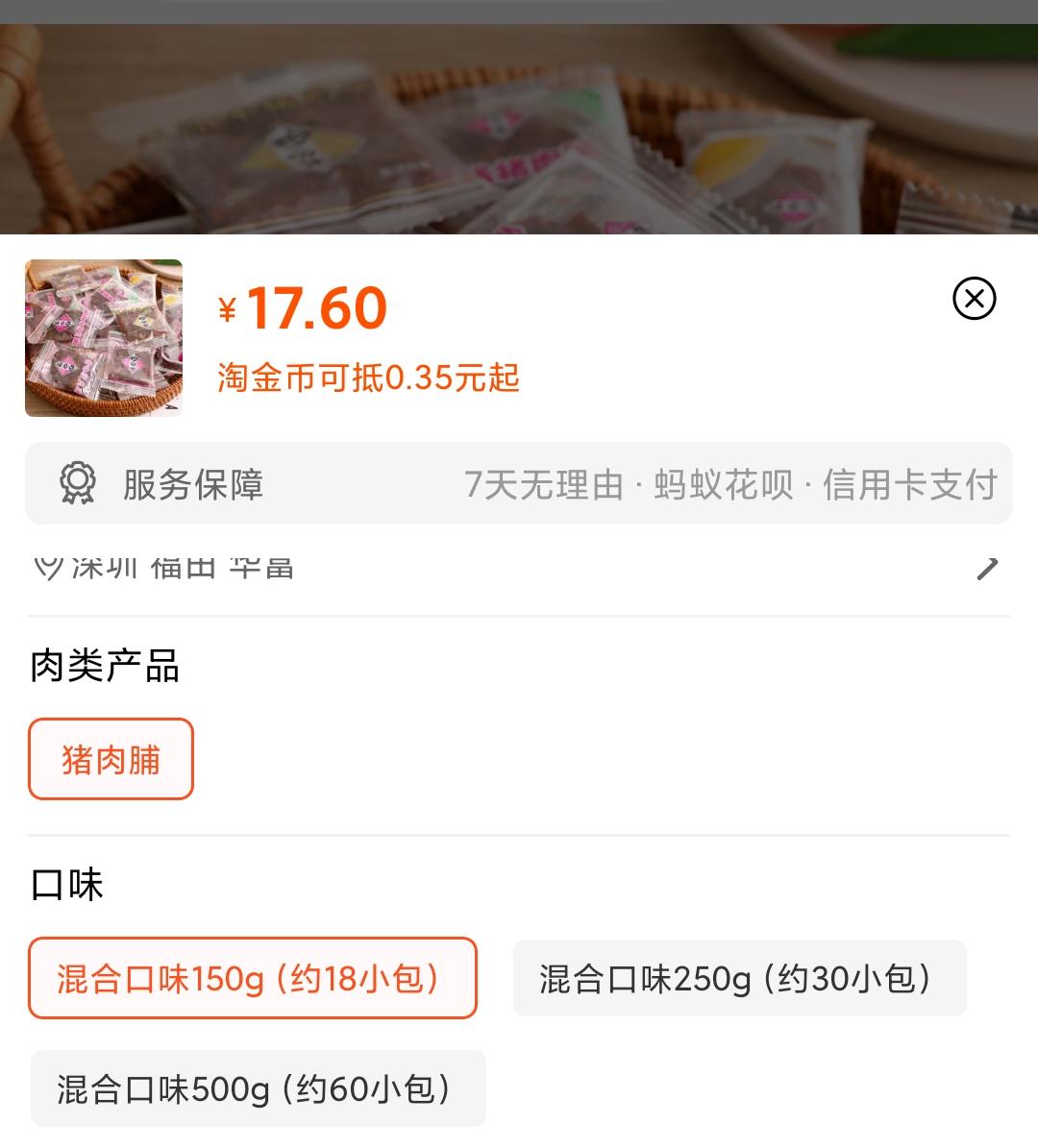Select 混合口味250g (约30小包) flavor
Viewport: 1038px width, 1148px height.
click(x=740, y=978)
